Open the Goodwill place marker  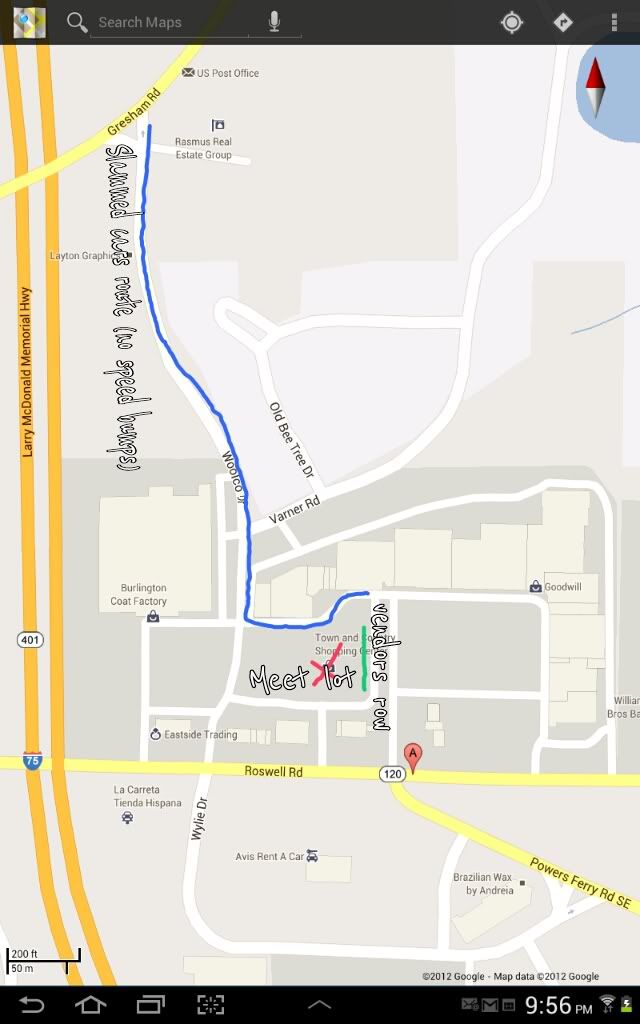tap(537, 586)
